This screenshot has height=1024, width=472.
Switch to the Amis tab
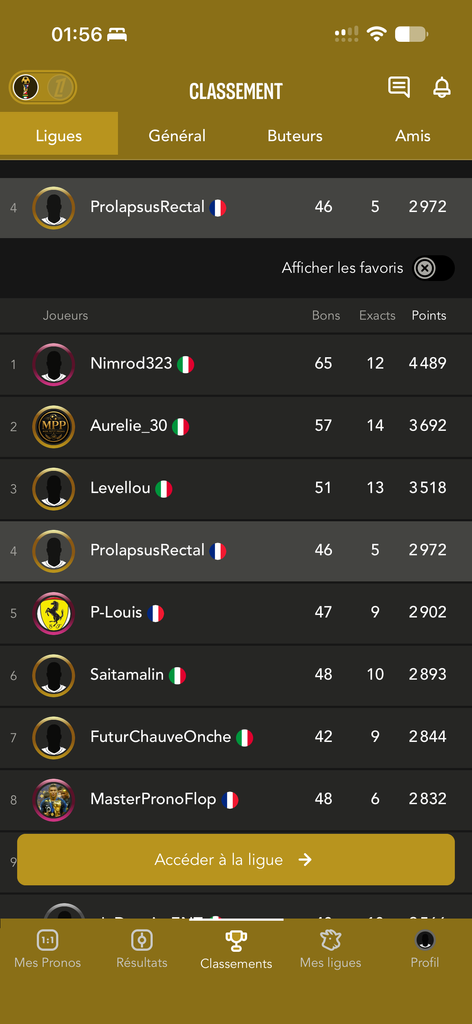pos(413,136)
